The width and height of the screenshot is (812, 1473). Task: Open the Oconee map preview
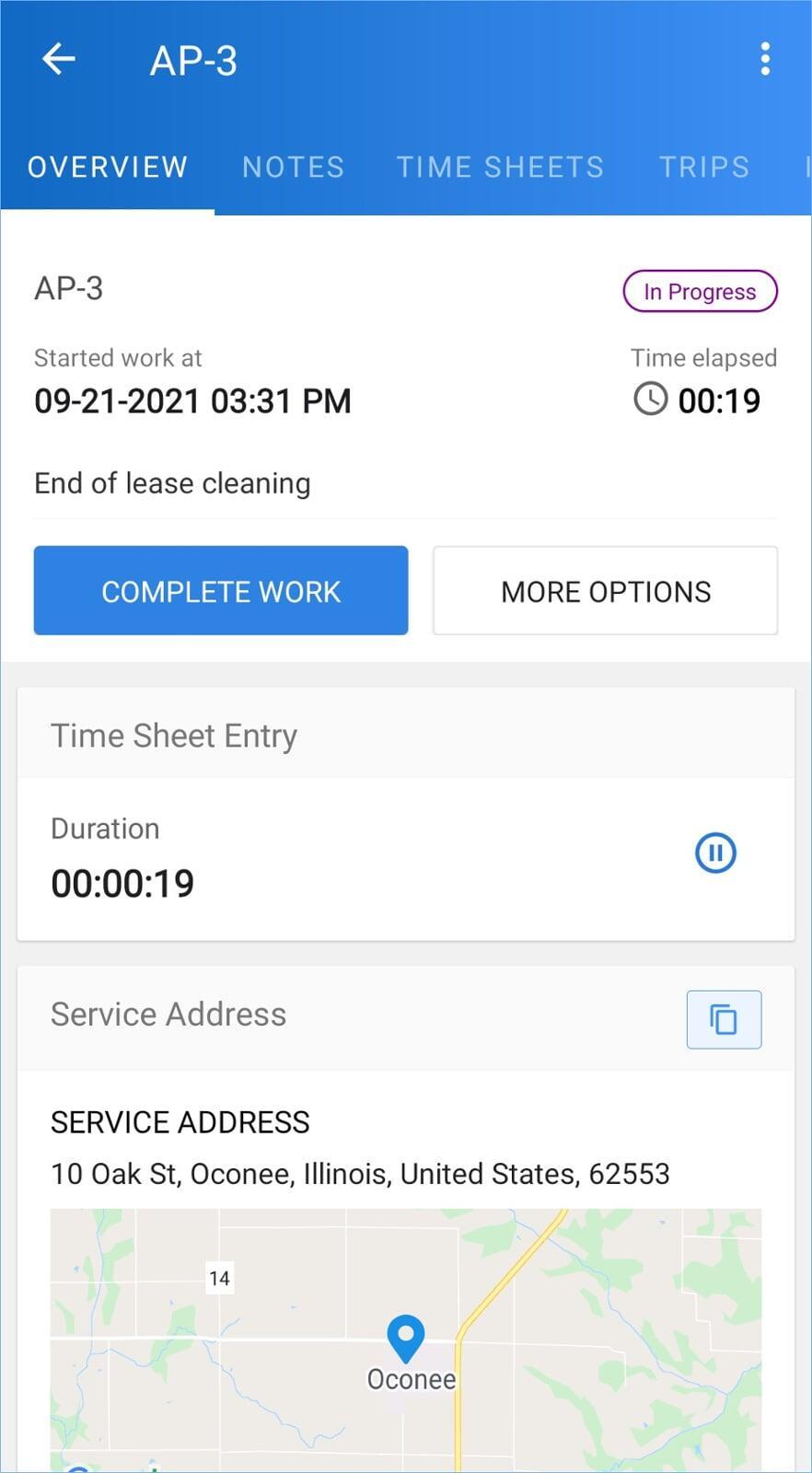tap(406, 1340)
